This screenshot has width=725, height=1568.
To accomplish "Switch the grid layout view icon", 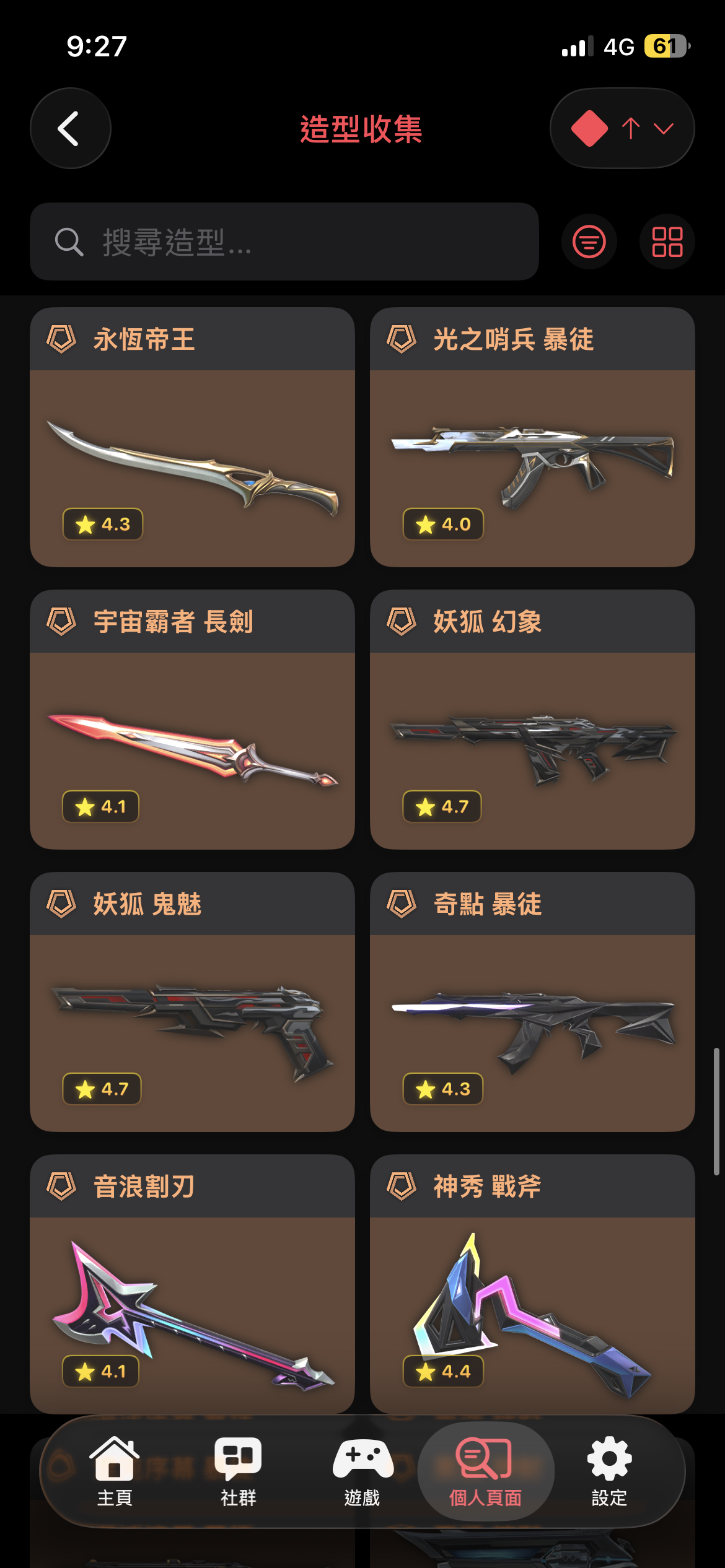I will pos(667,242).
